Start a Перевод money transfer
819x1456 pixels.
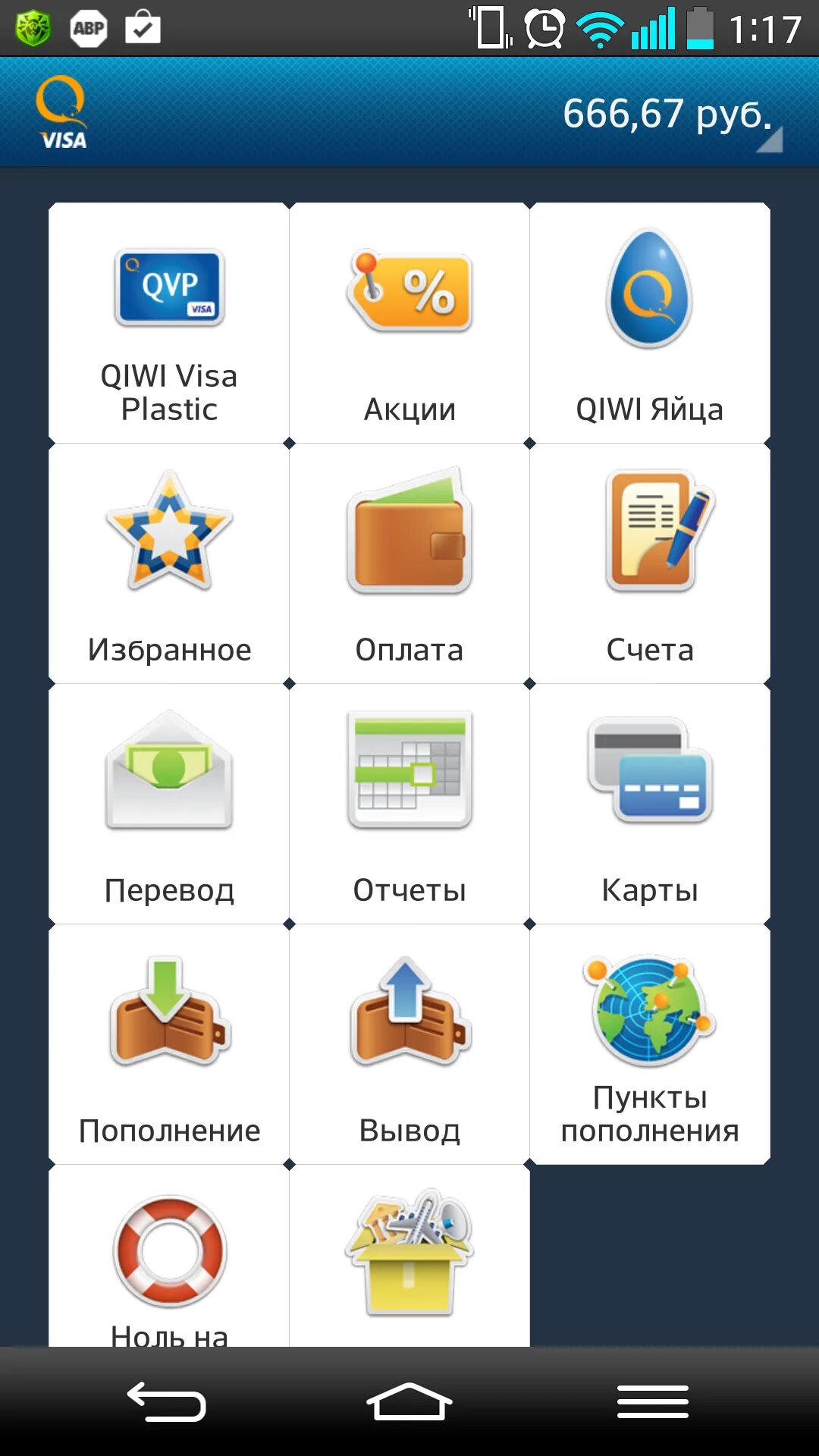pyautogui.click(x=169, y=804)
